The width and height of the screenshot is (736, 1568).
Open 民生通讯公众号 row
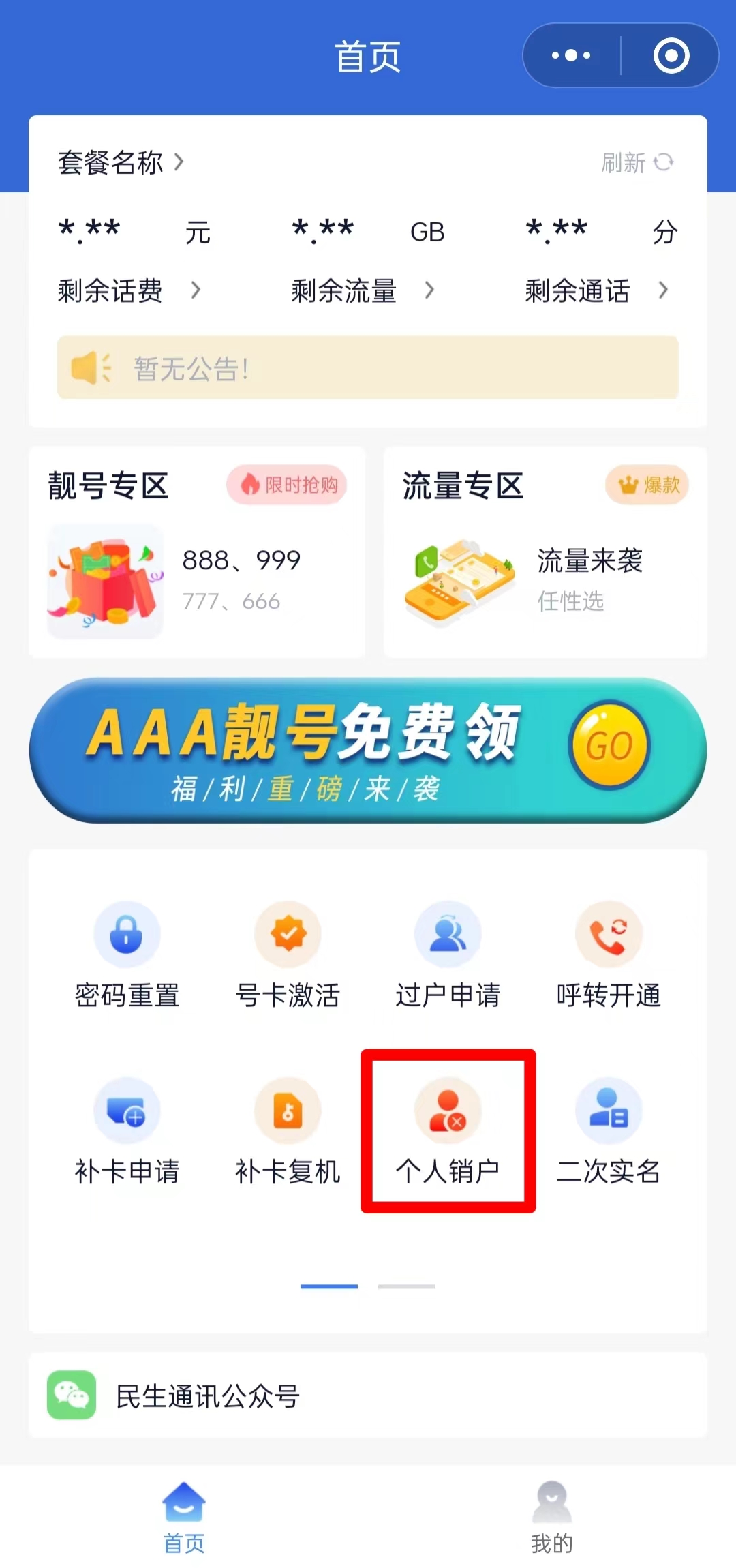[x=368, y=1396]
